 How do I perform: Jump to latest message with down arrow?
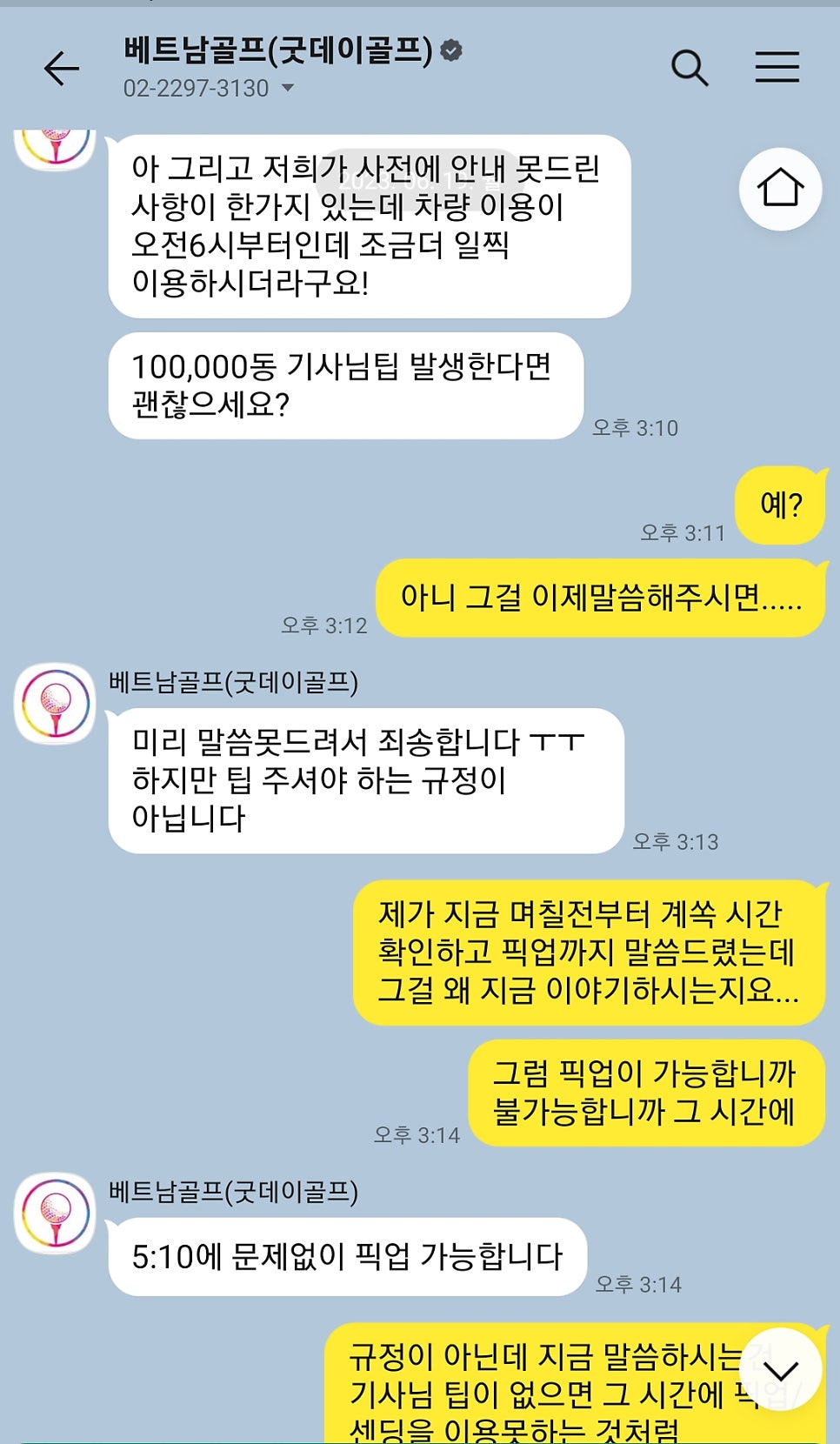point(780,1371)
